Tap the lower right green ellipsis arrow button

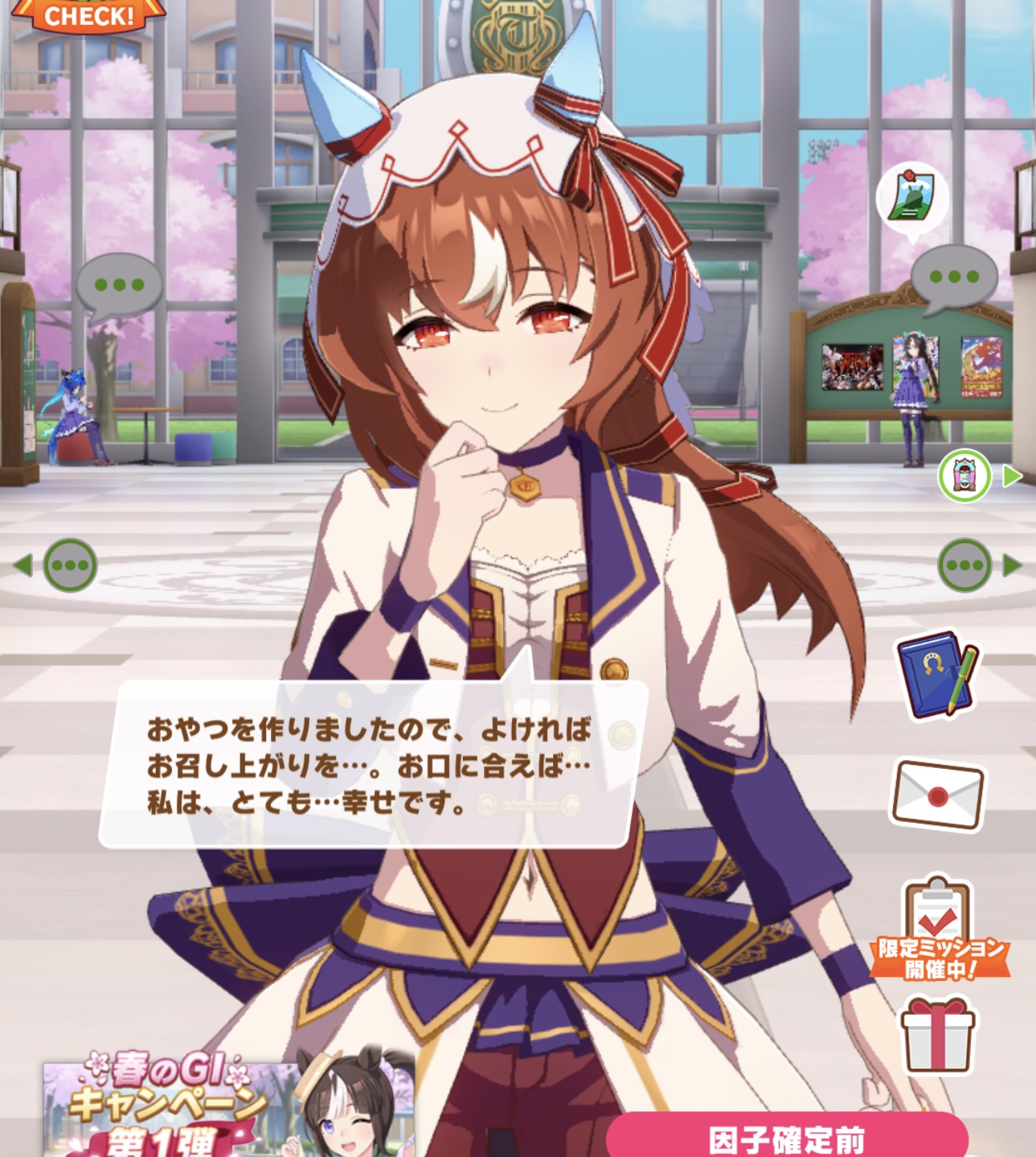tap(965, 566)
